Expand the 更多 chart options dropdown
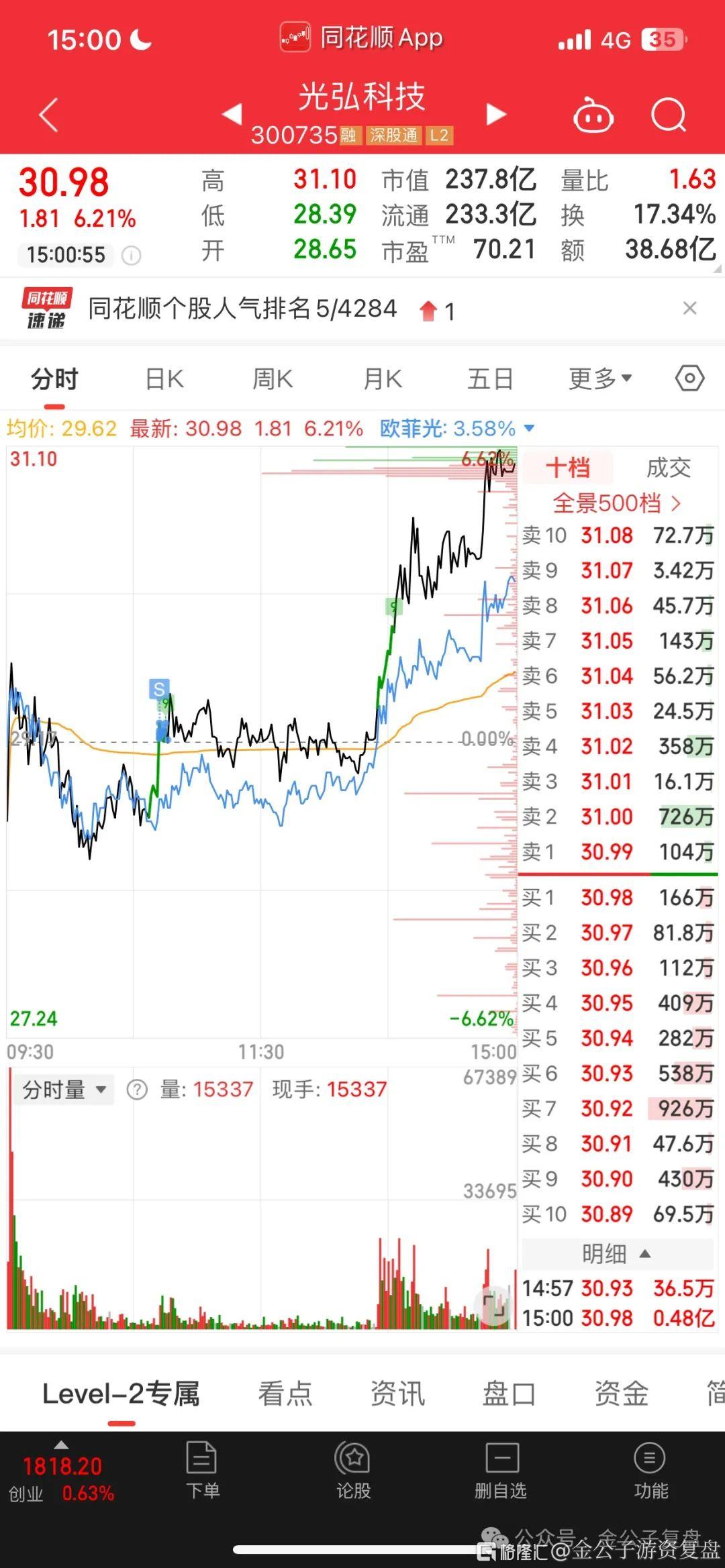The width and height of the screenshot is (725, 1568). click(600, 379)
